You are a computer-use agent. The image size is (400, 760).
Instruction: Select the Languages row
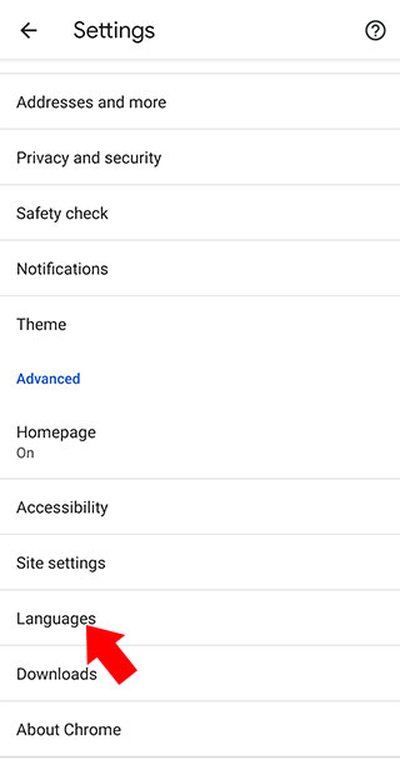point(200,618)
